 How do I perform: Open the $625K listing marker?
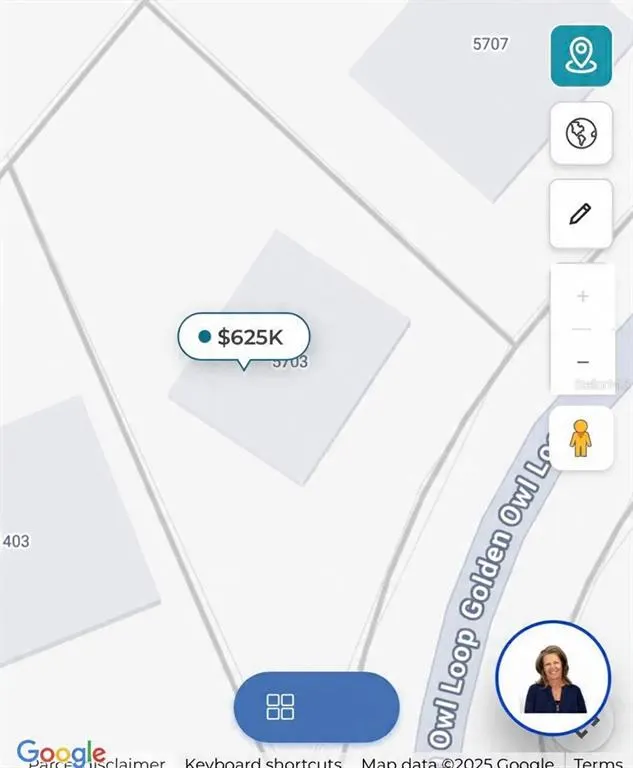pyautogui.click(x=244, y=337)
